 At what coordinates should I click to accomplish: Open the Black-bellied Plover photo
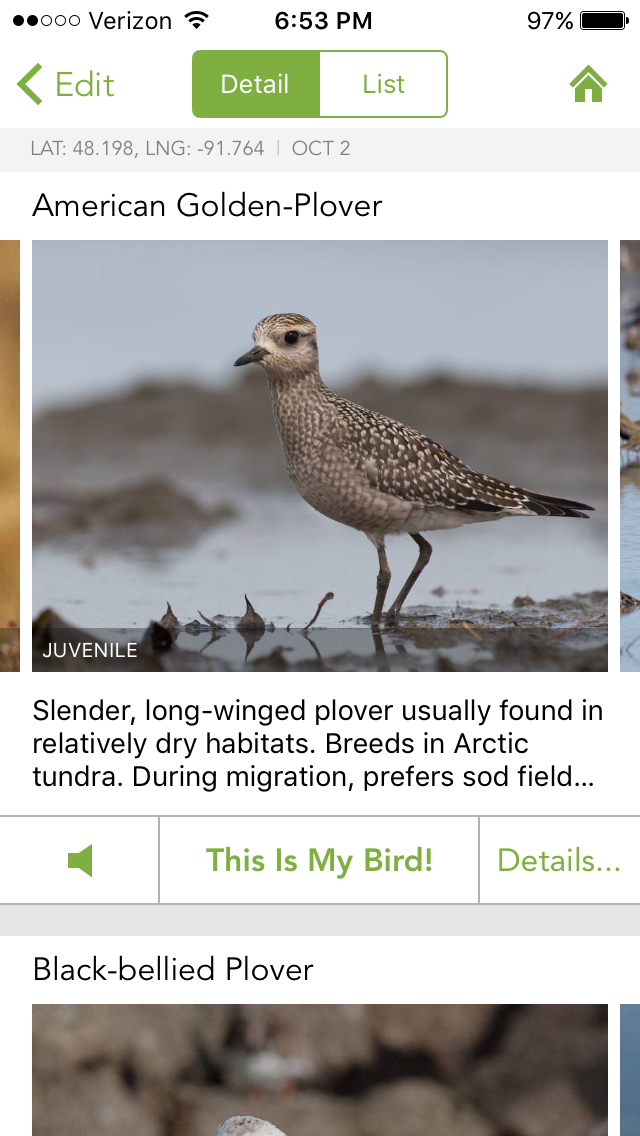(320, 1070)
